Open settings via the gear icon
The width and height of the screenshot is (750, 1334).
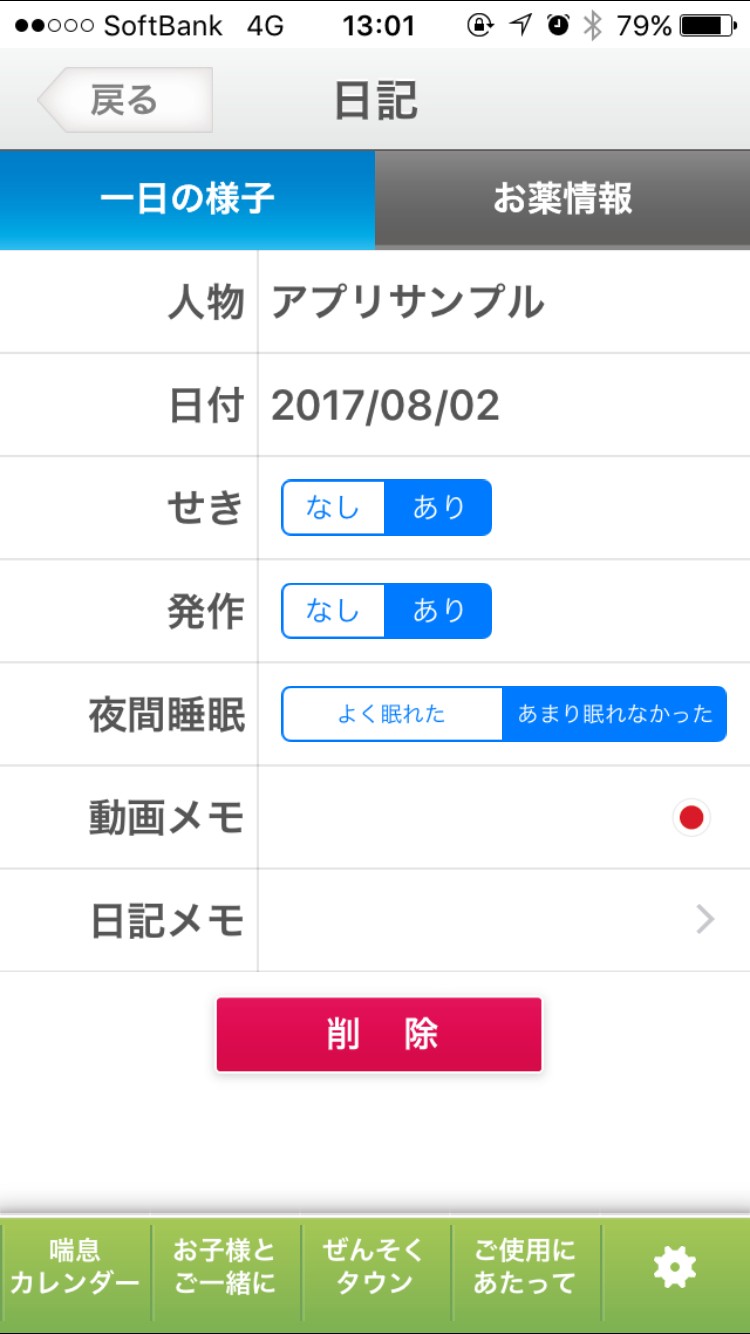pyautogui.click(x=675, y=1267)
